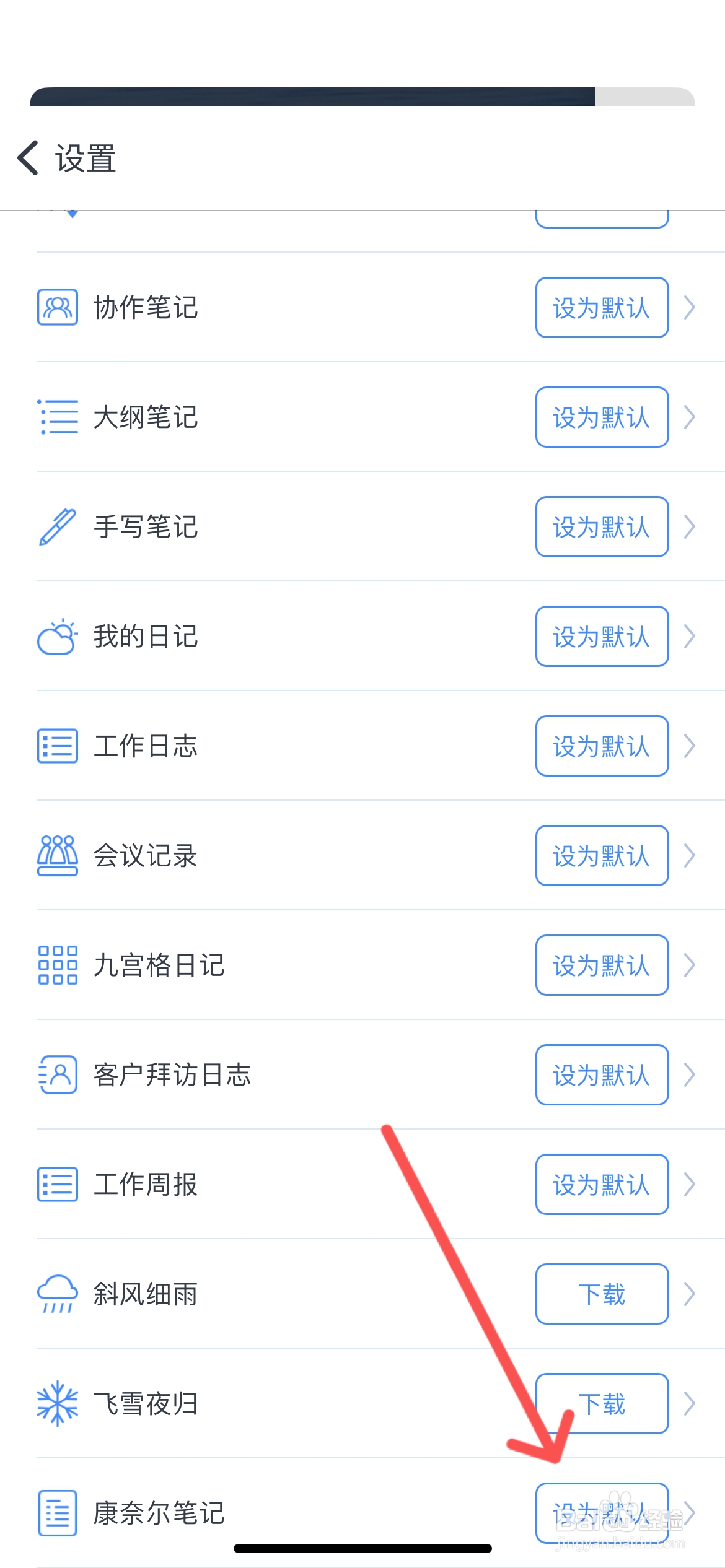This screenshot has height=1568, width=725.
Task: Download the 飞雪夜归 template
Action: tap(601, 1404)
